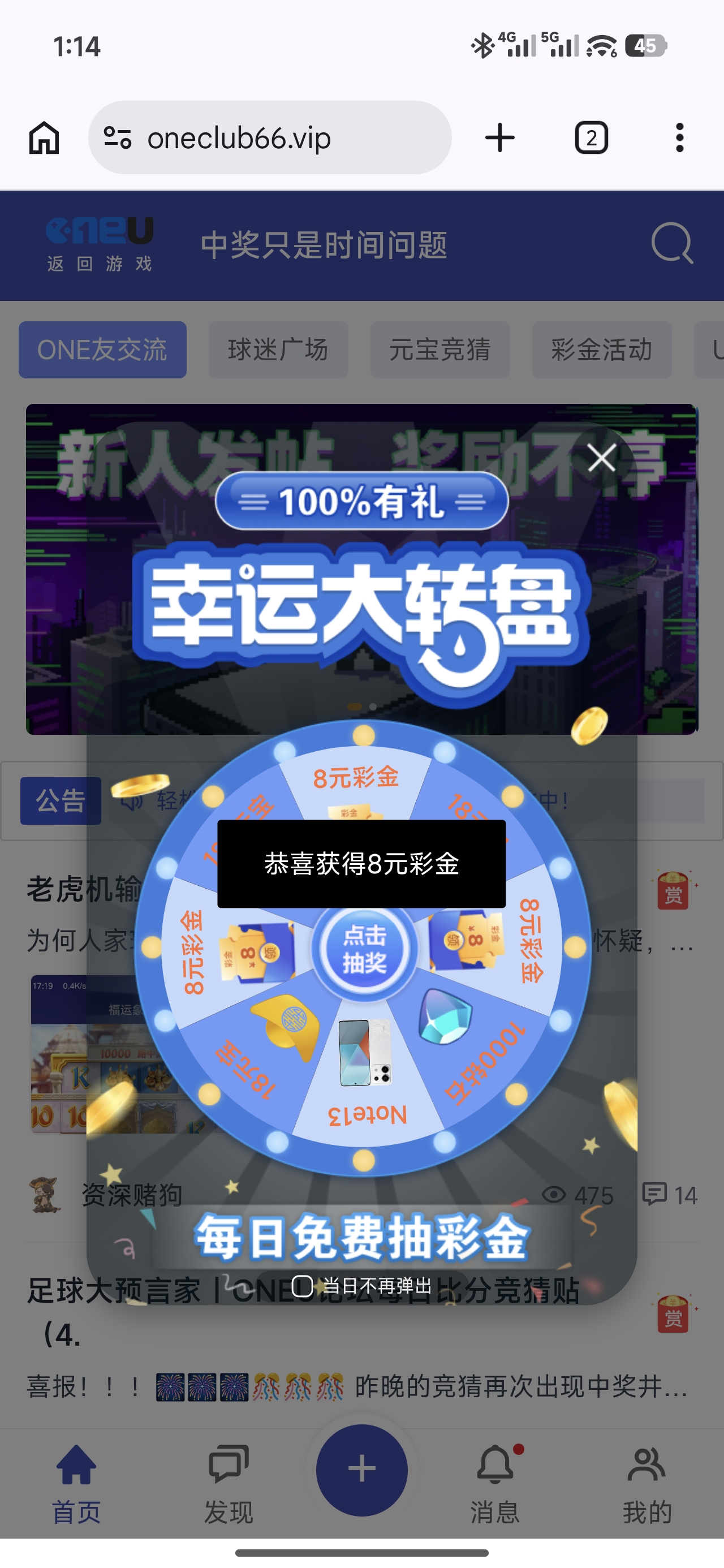Screen dimensions: 724x1568
Task: Switch to the 球迷广场 tab
Action: (x=278, y=350)
